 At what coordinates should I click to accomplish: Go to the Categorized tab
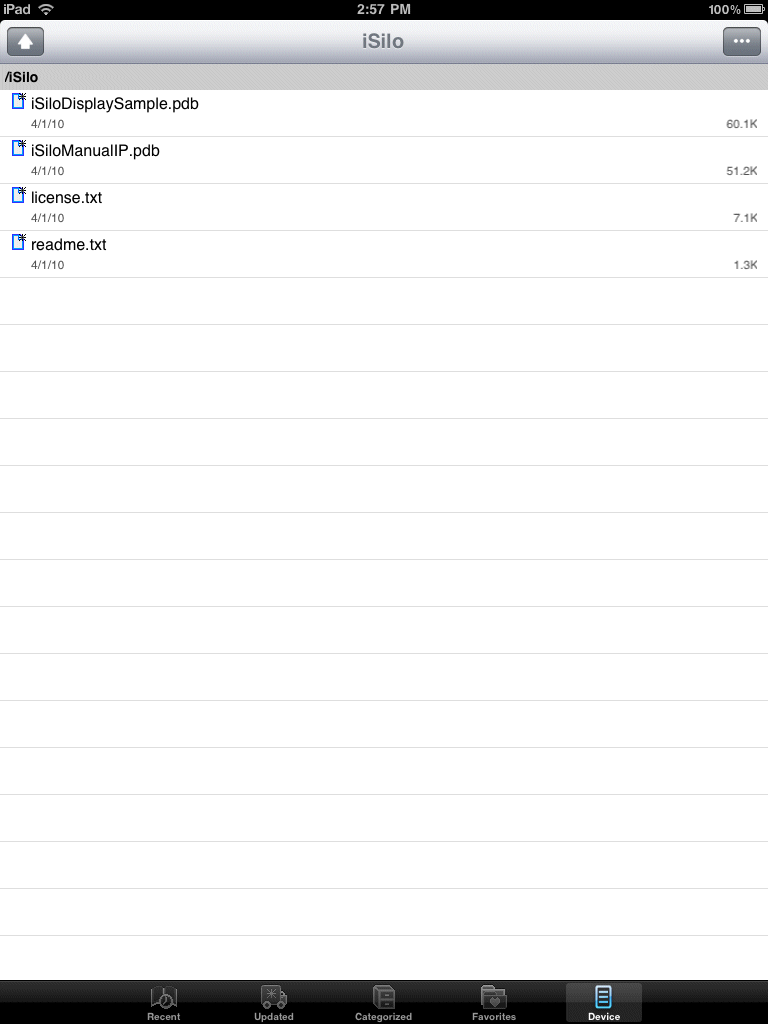coord(383,1002)
